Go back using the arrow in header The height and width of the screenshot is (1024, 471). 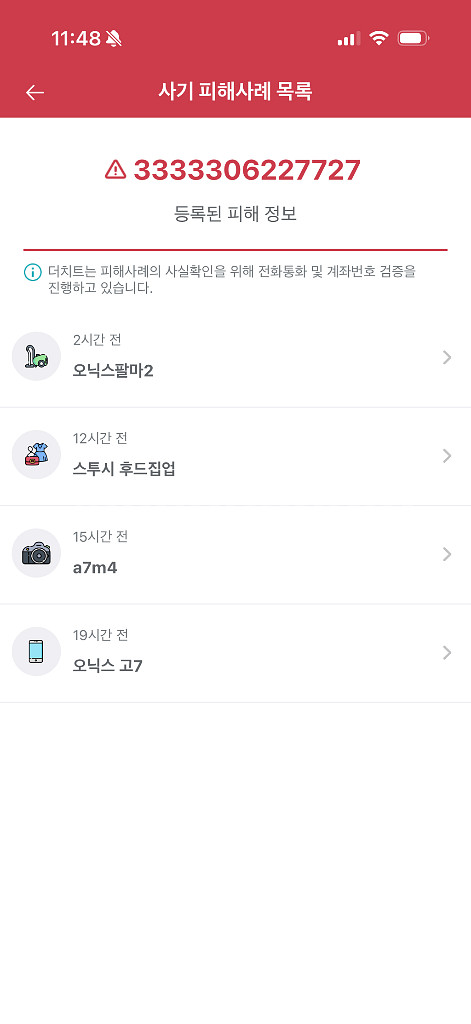coord(35,93)
